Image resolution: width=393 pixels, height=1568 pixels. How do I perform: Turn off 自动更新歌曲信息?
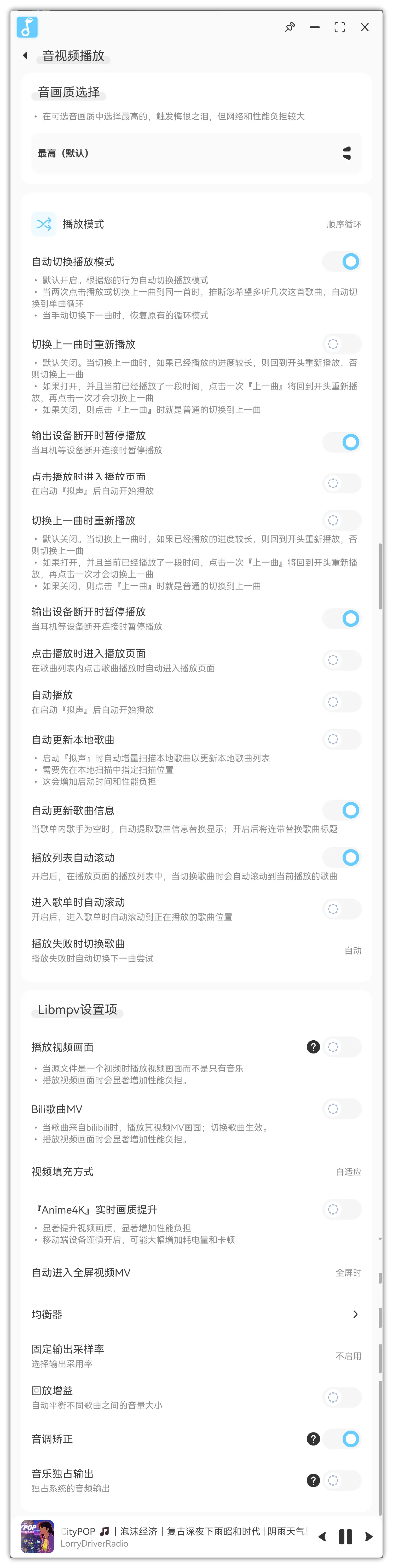pyautogui.click(x=342, y=810)
